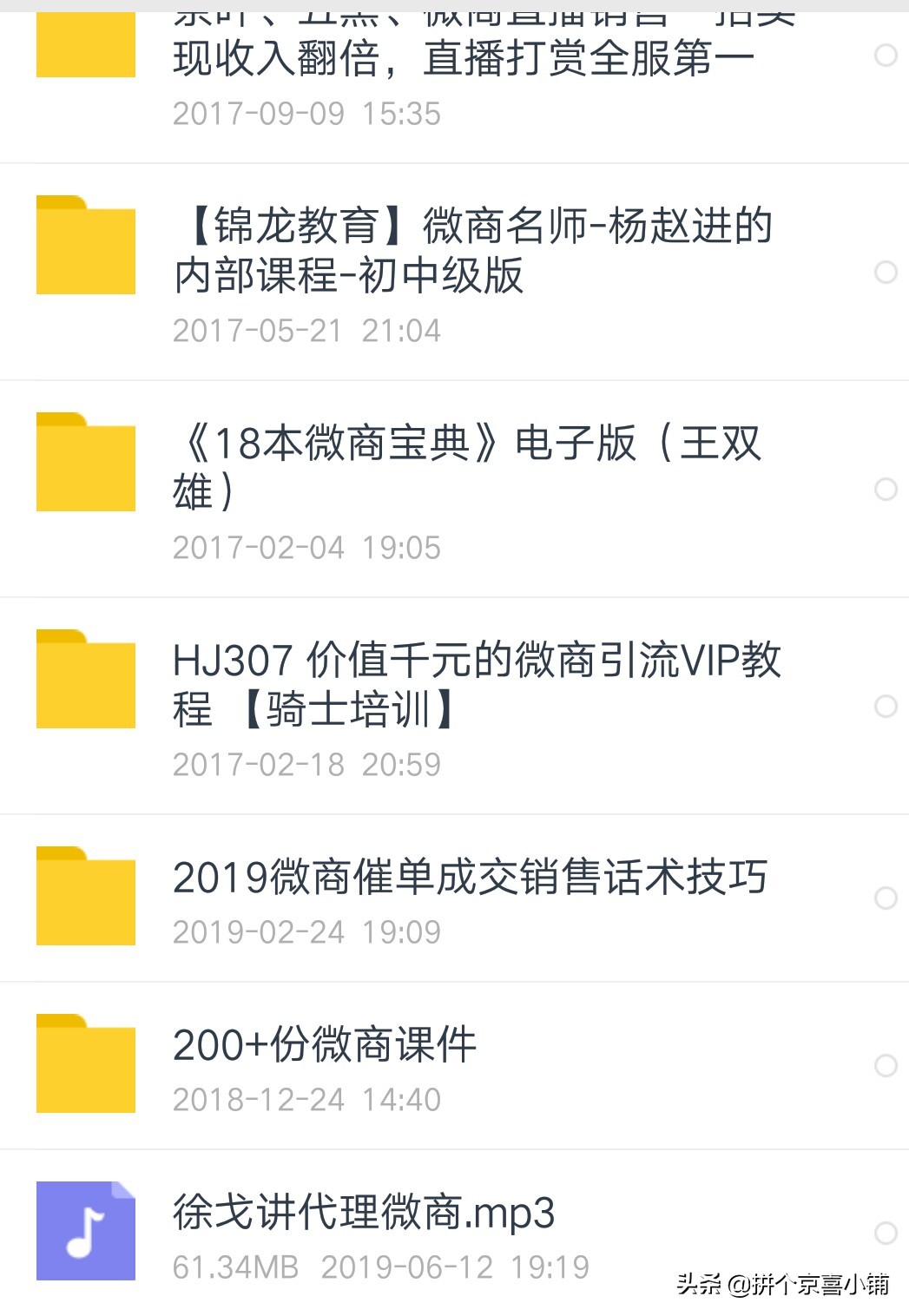Select the checkbox beside 2019微商催单成交销售话术技巧
This screenshot has width=909, height=1316.
point(886,896)
